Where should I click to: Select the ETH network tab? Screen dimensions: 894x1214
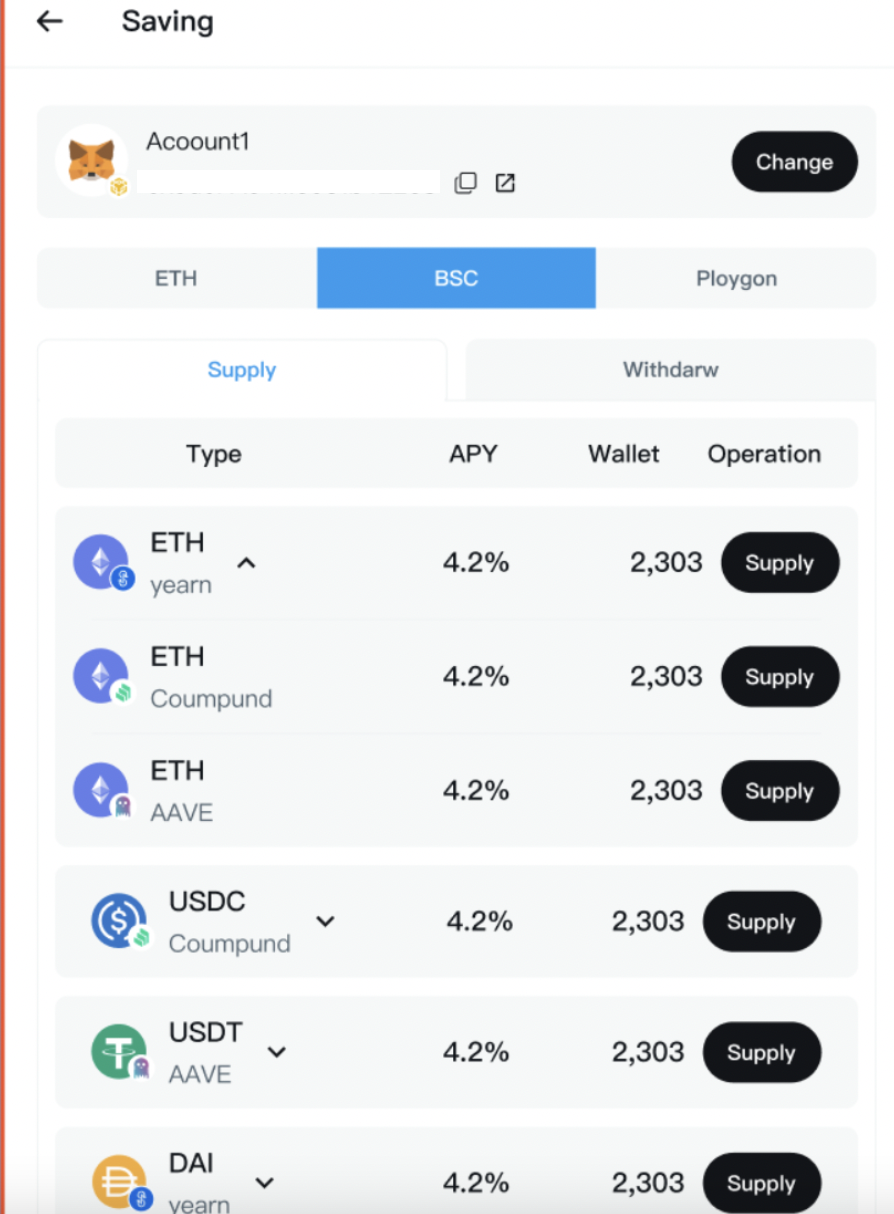(x=174, y=278)
